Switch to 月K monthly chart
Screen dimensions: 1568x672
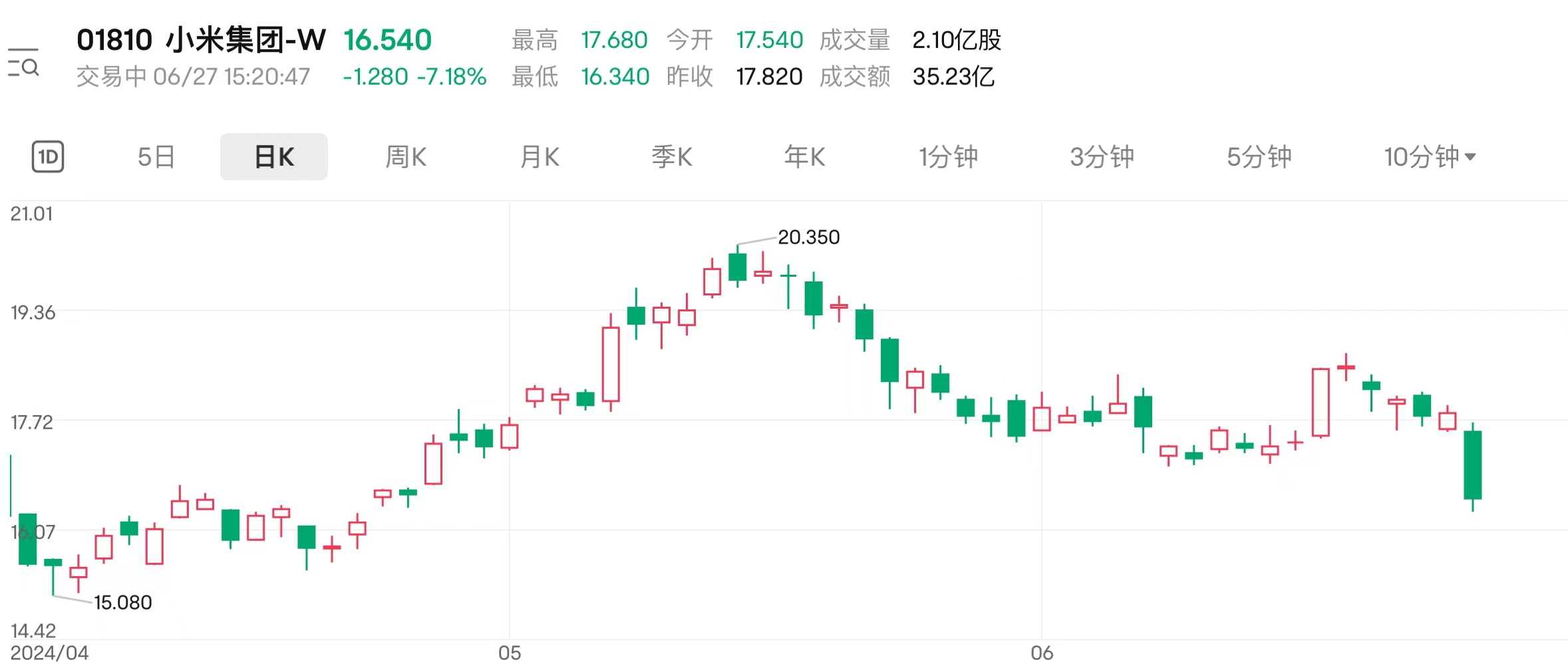pos(540,157)
